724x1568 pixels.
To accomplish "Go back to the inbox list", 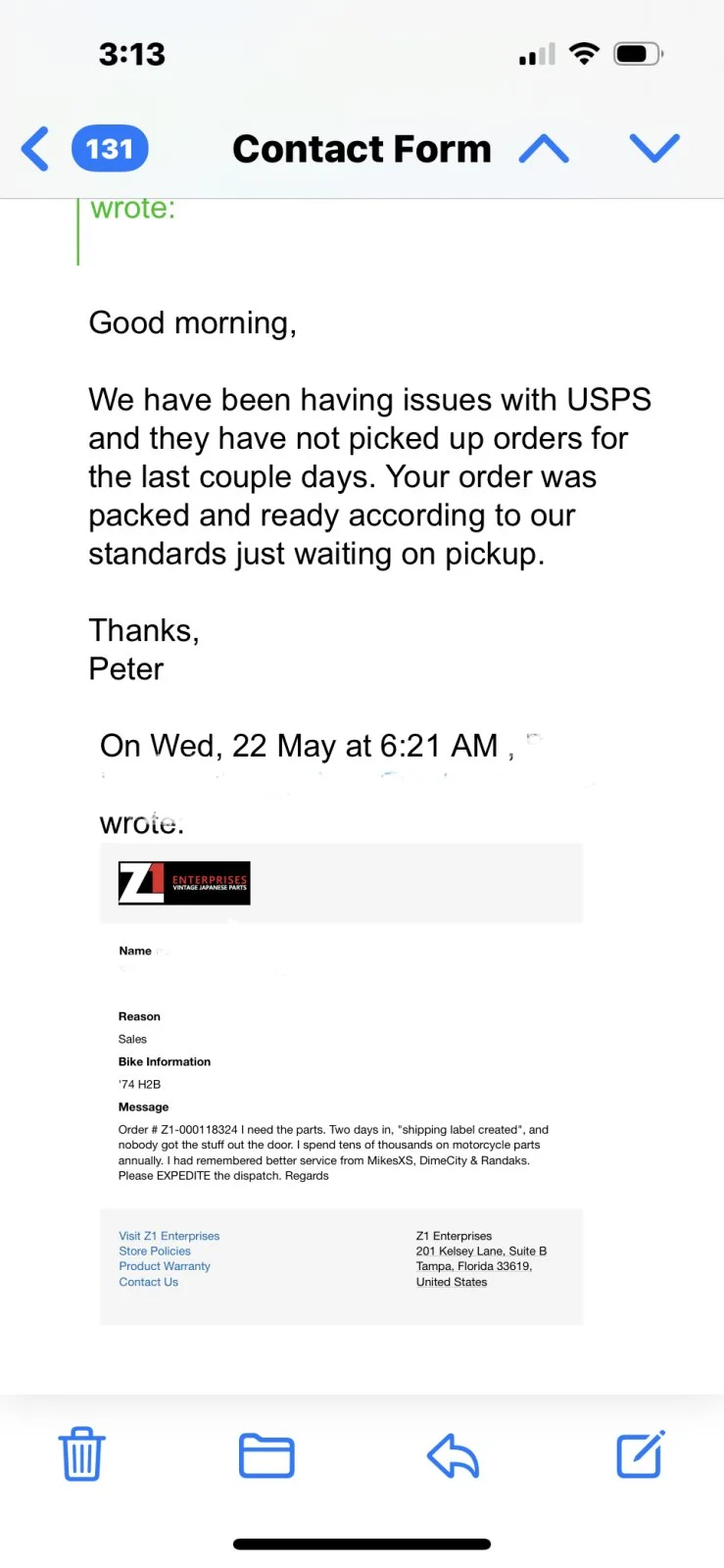I will pos(37,149).
